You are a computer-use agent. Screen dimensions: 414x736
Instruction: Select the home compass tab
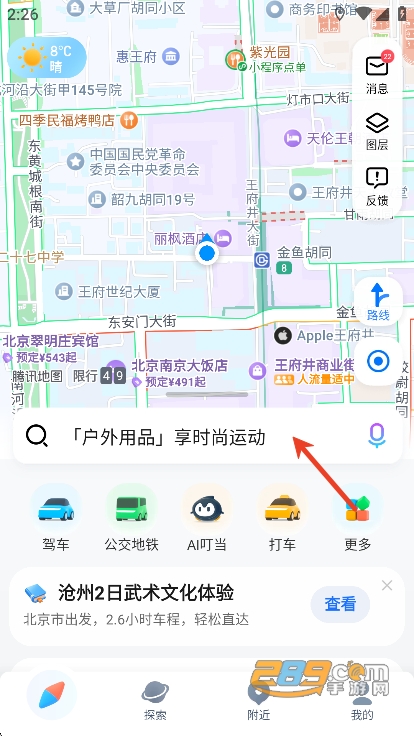(x=52, y=695)
